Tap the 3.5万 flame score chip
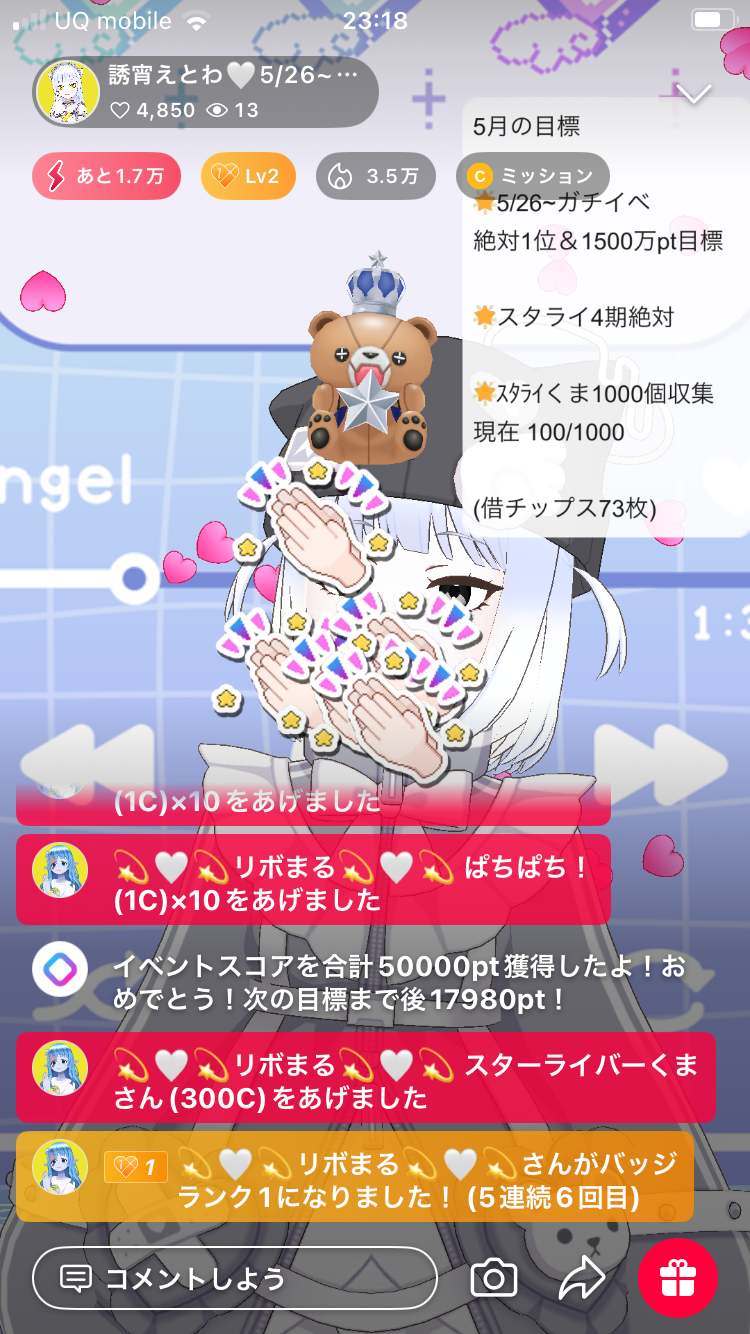 (374, 177)
